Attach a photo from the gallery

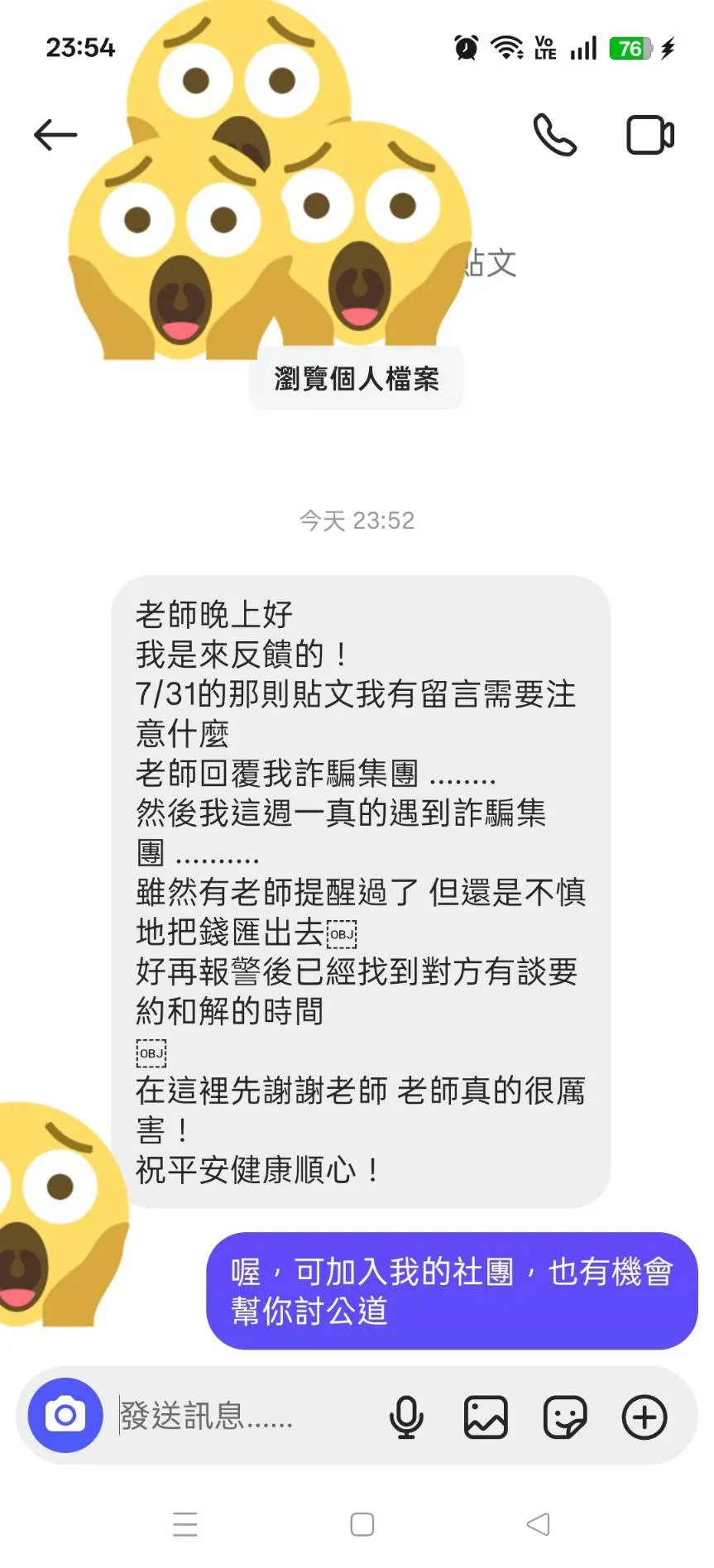coord(486,1417)
